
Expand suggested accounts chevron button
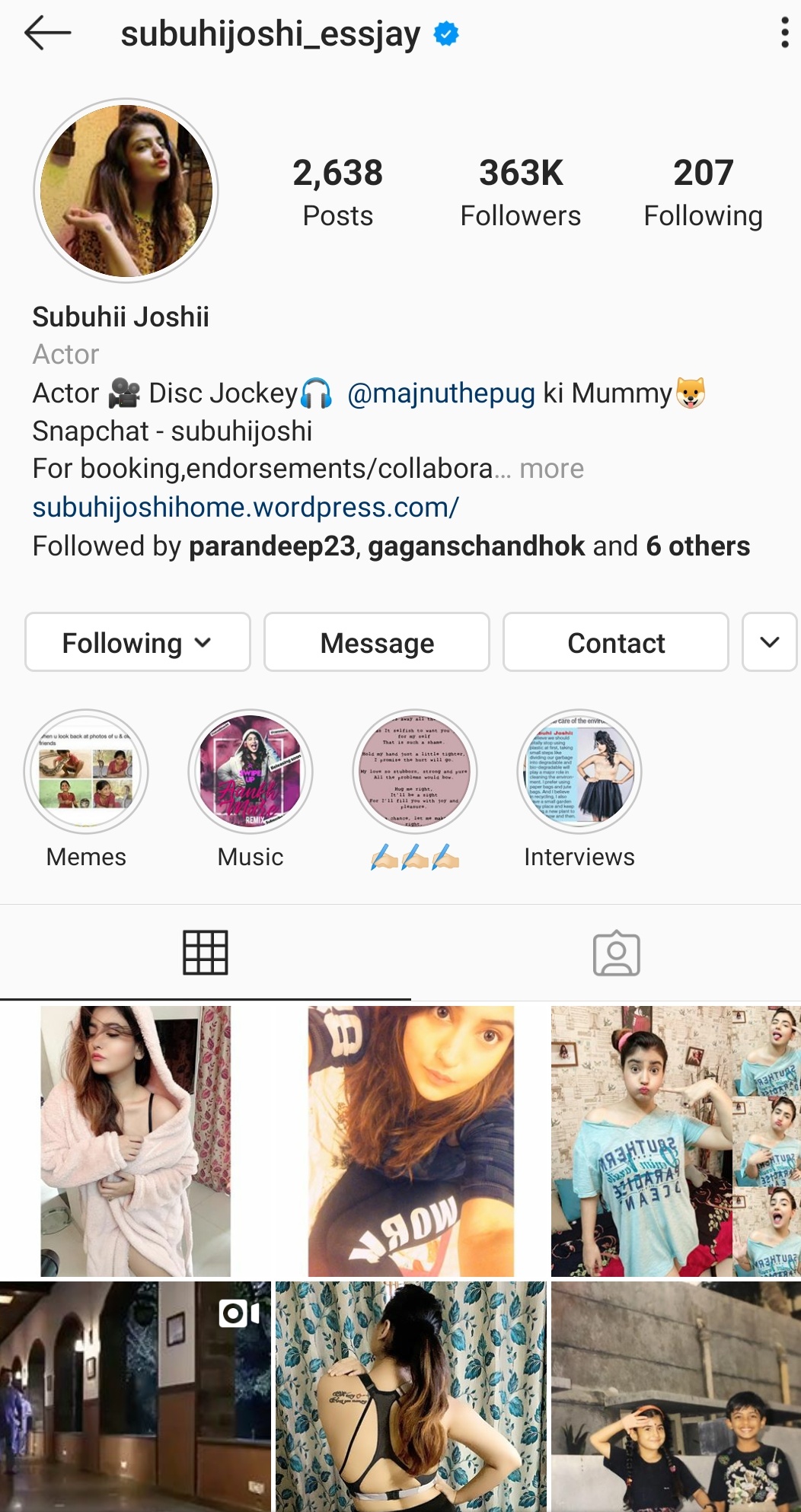[x=770, y=642]
